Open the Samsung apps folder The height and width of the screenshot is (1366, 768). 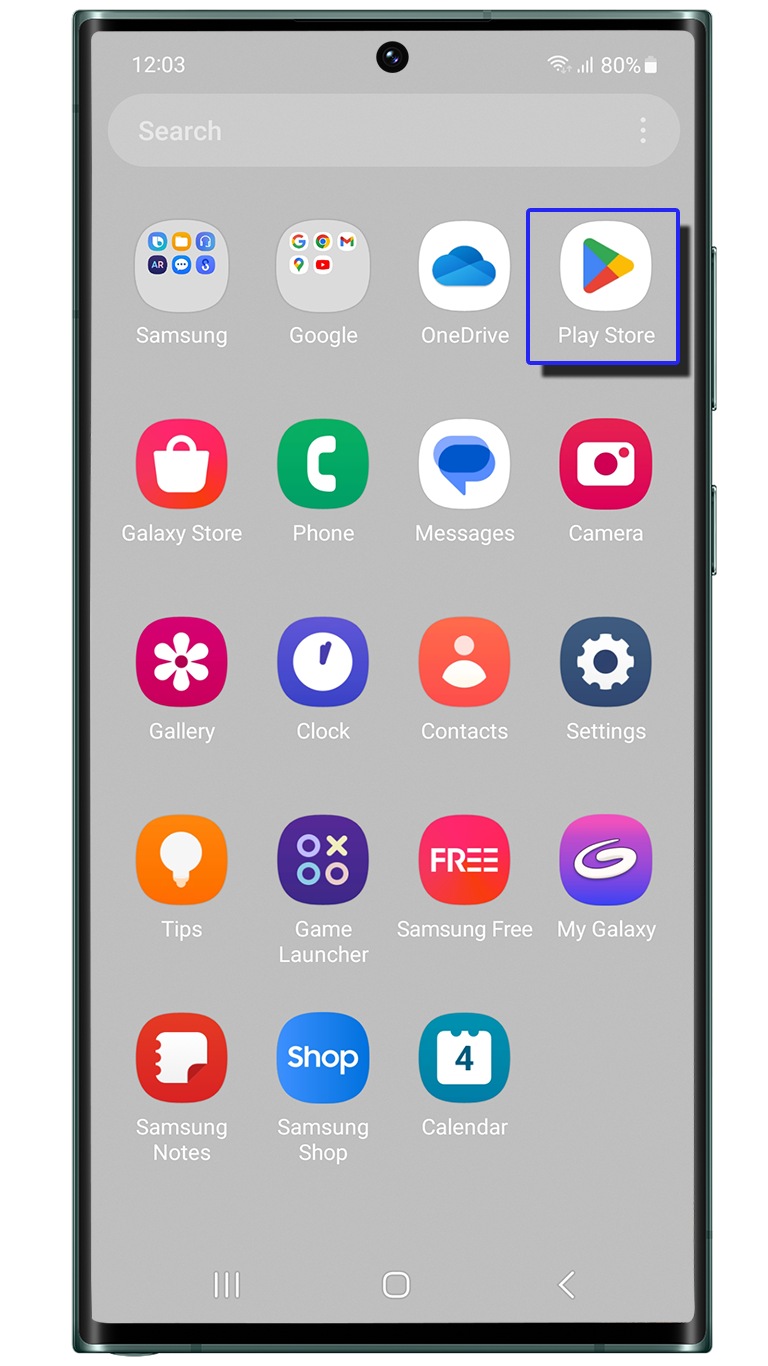pos(181,266)
